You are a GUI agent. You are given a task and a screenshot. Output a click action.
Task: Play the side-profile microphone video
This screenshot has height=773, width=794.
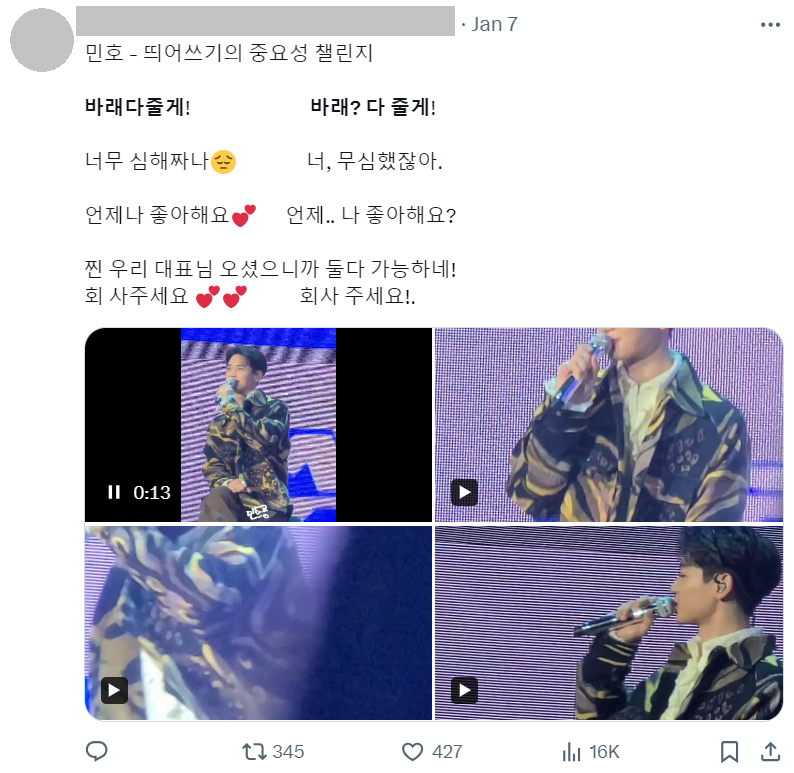pyautogui.click(x=464, y=690)
